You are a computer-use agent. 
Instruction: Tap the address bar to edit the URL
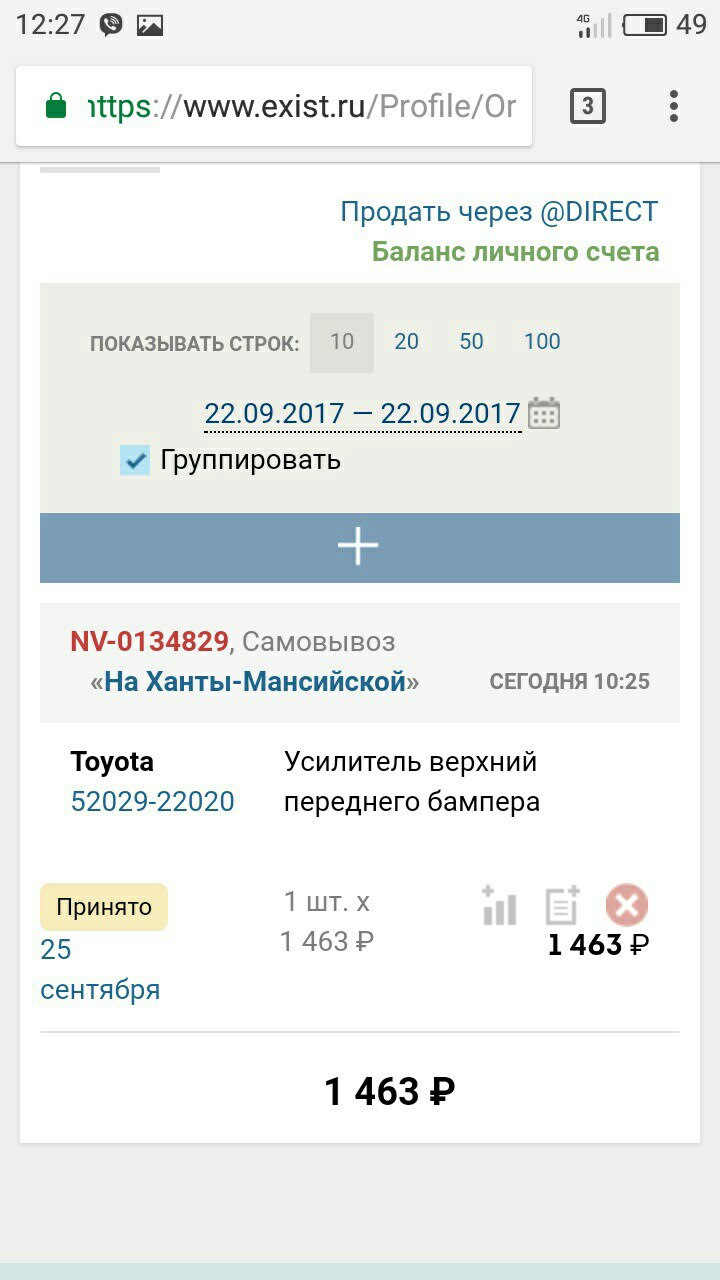pyautogui.click(x=300, y=106)
